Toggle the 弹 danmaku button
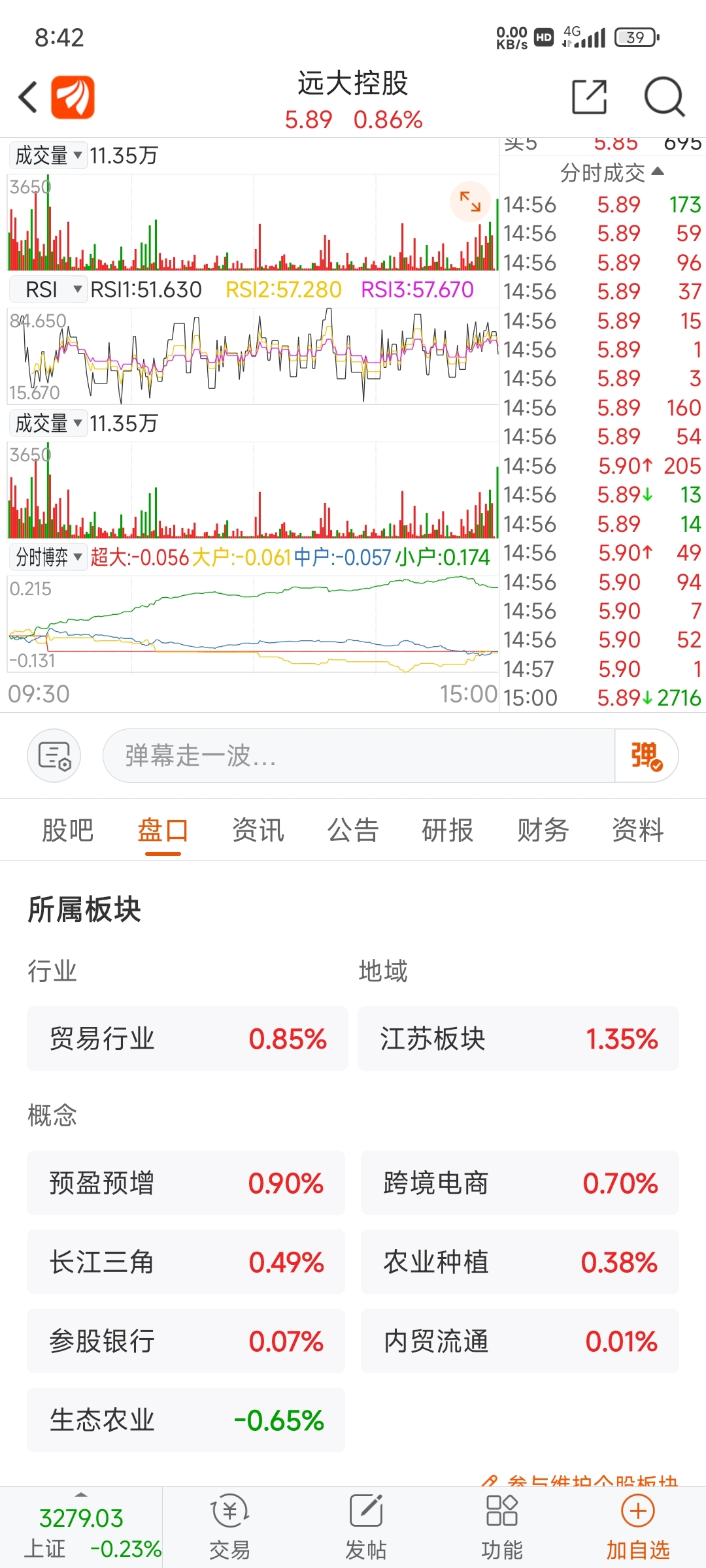 (646, 756)
